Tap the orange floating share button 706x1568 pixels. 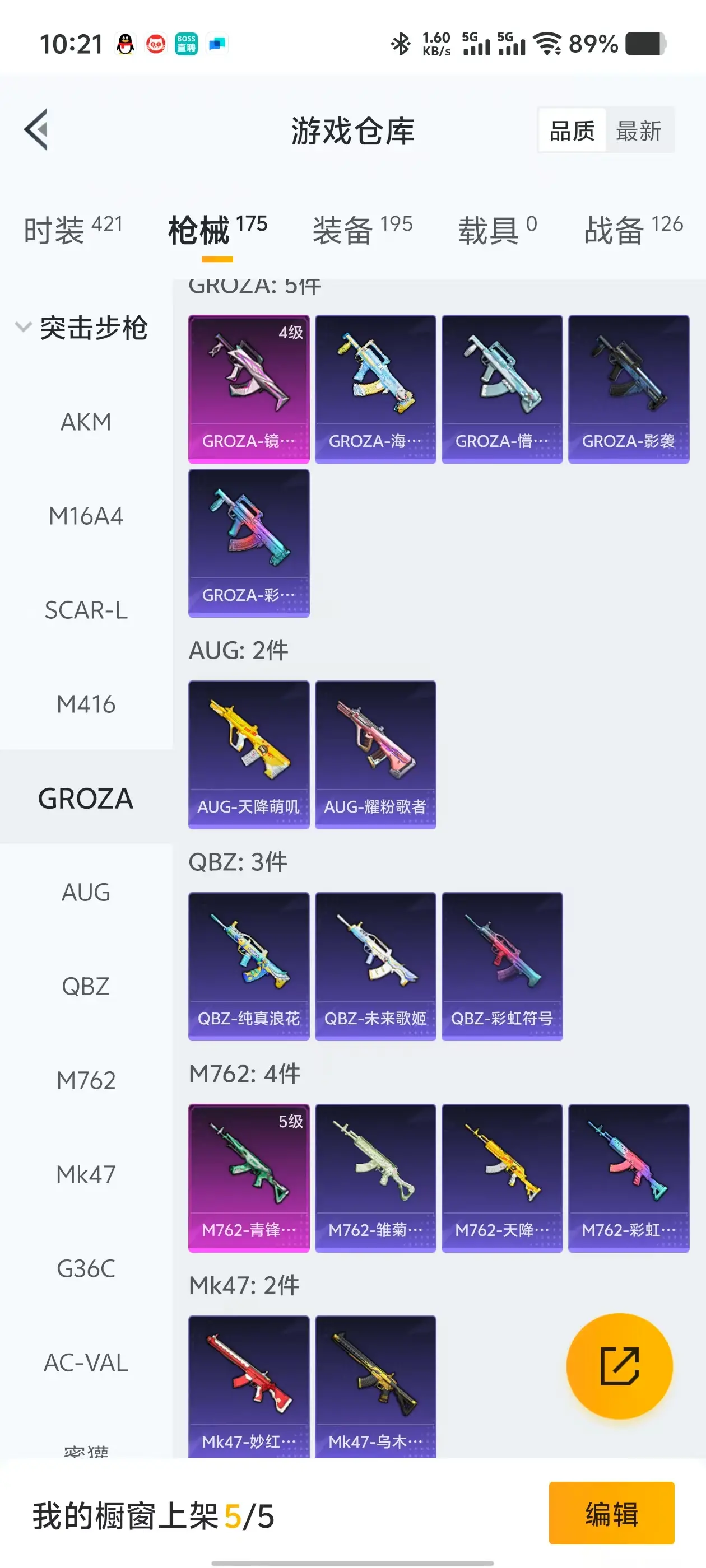[x=619, y=1365]
